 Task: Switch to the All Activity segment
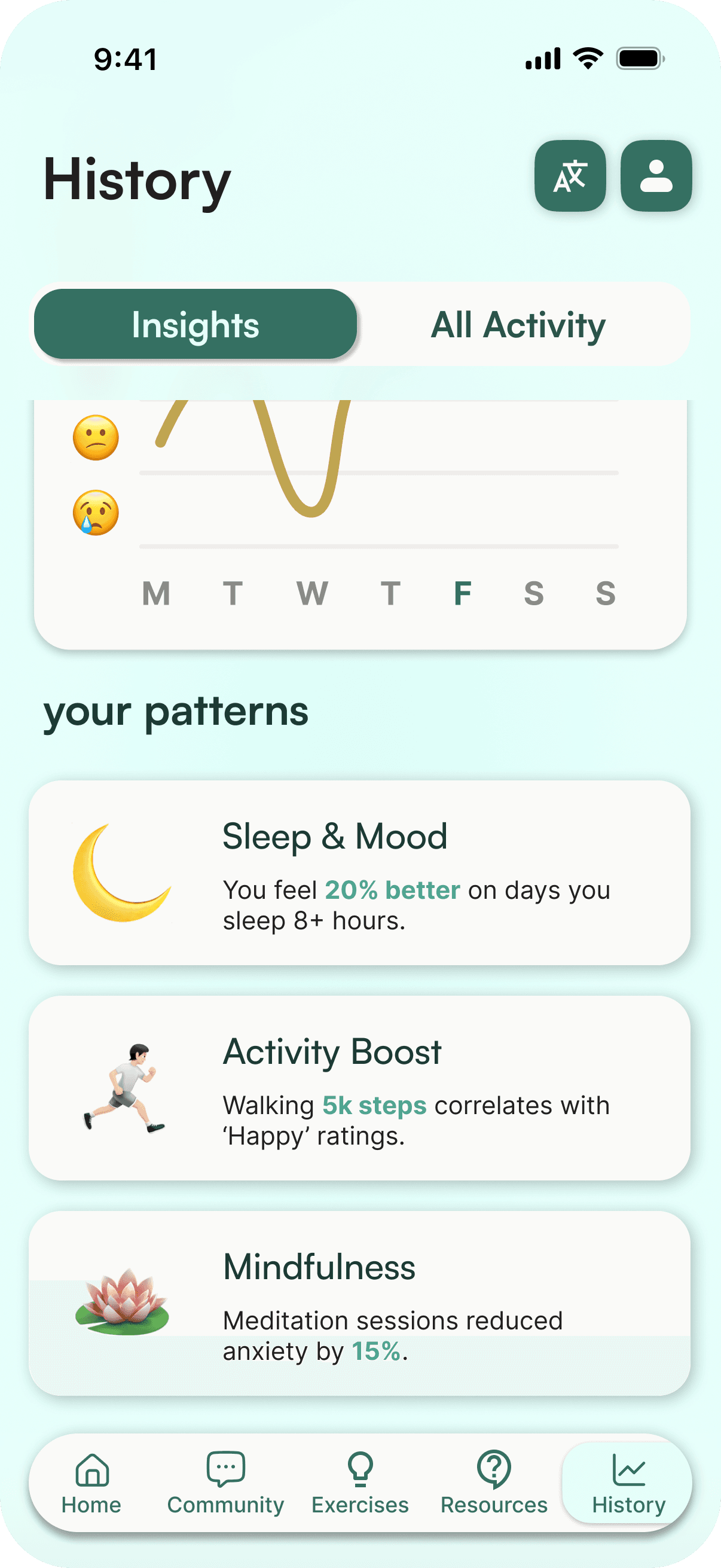pyautogui.click(x=518, y=325)
